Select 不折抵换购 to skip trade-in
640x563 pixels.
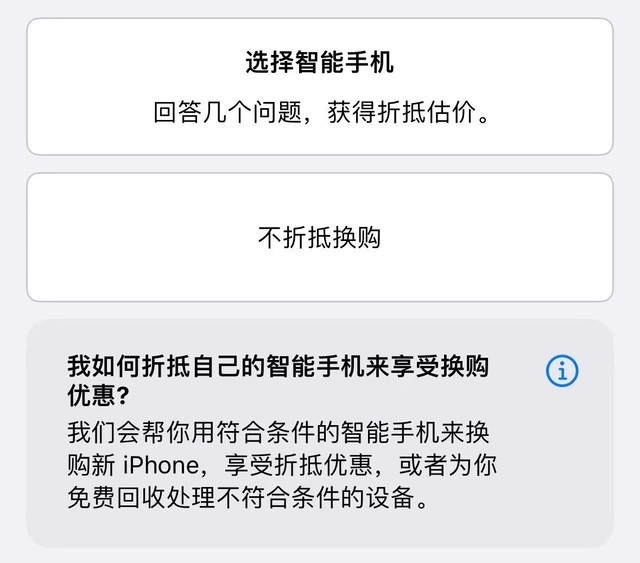pos(320,238)
